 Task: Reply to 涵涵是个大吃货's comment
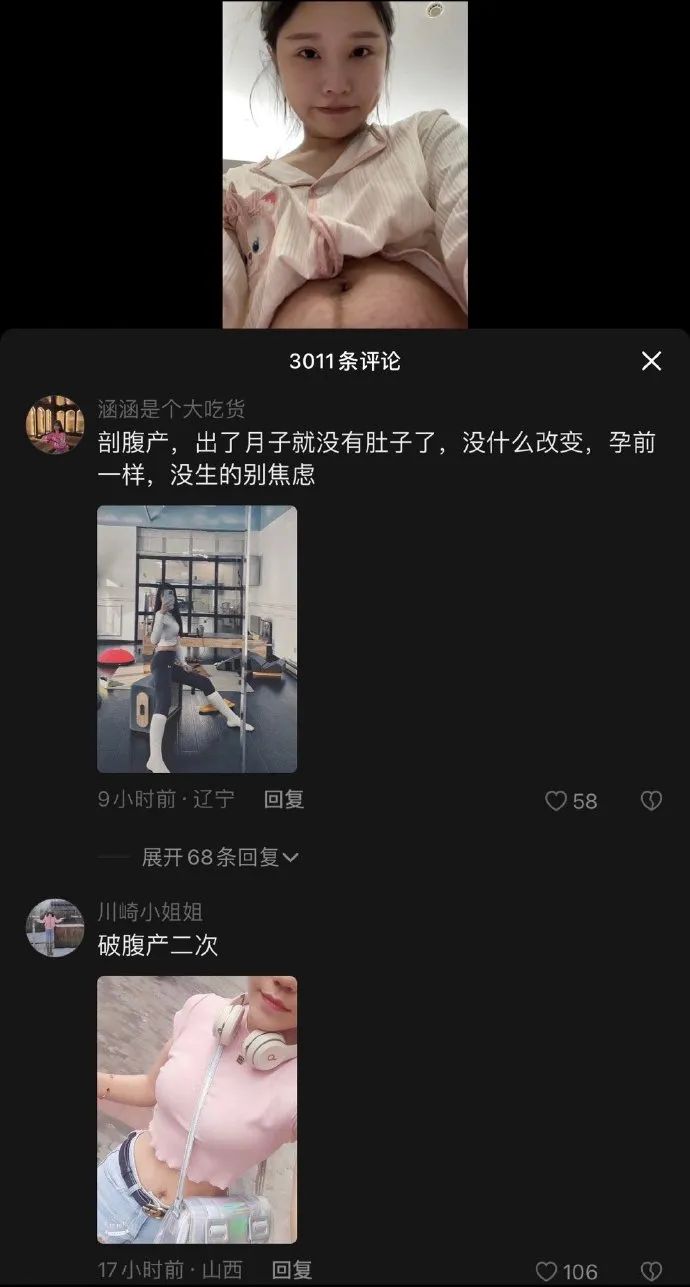[x=284, y=800]
